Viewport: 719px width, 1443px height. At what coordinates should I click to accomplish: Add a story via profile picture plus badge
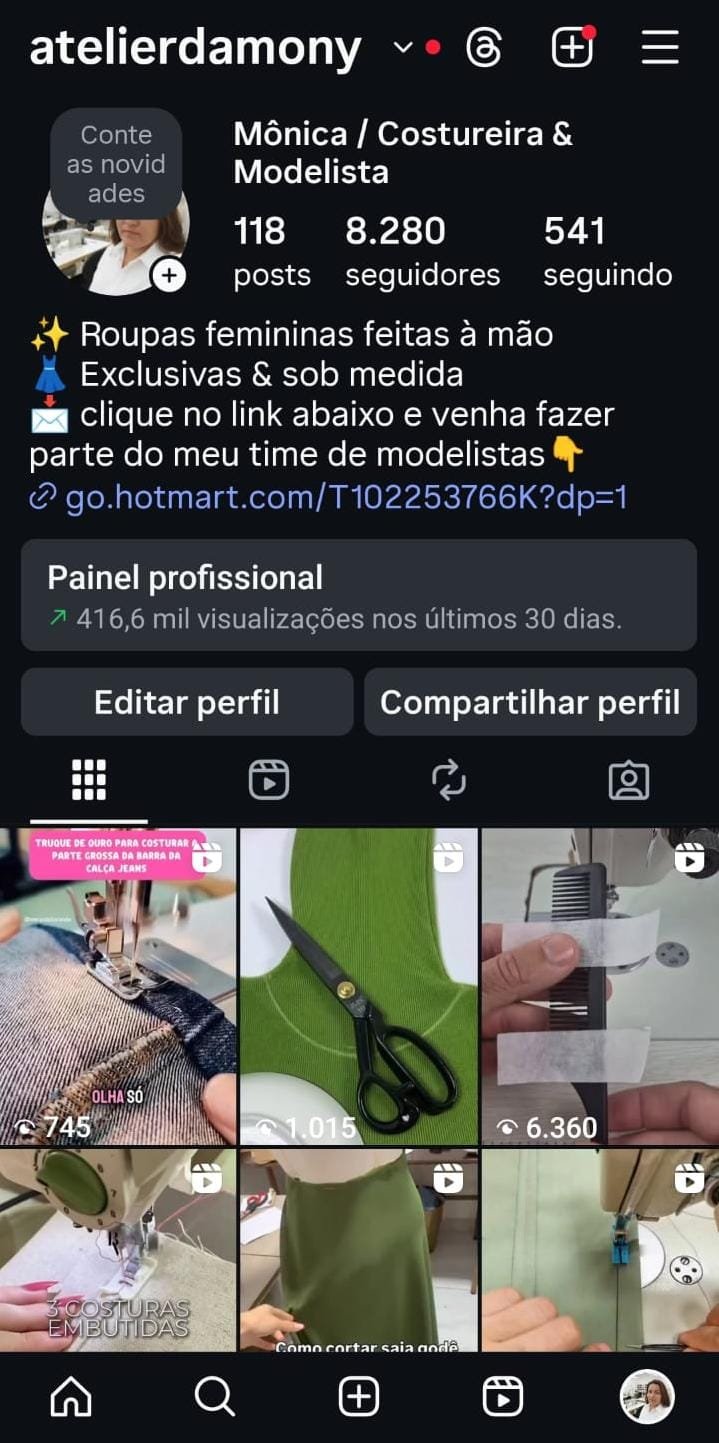[x=169, y=275]
